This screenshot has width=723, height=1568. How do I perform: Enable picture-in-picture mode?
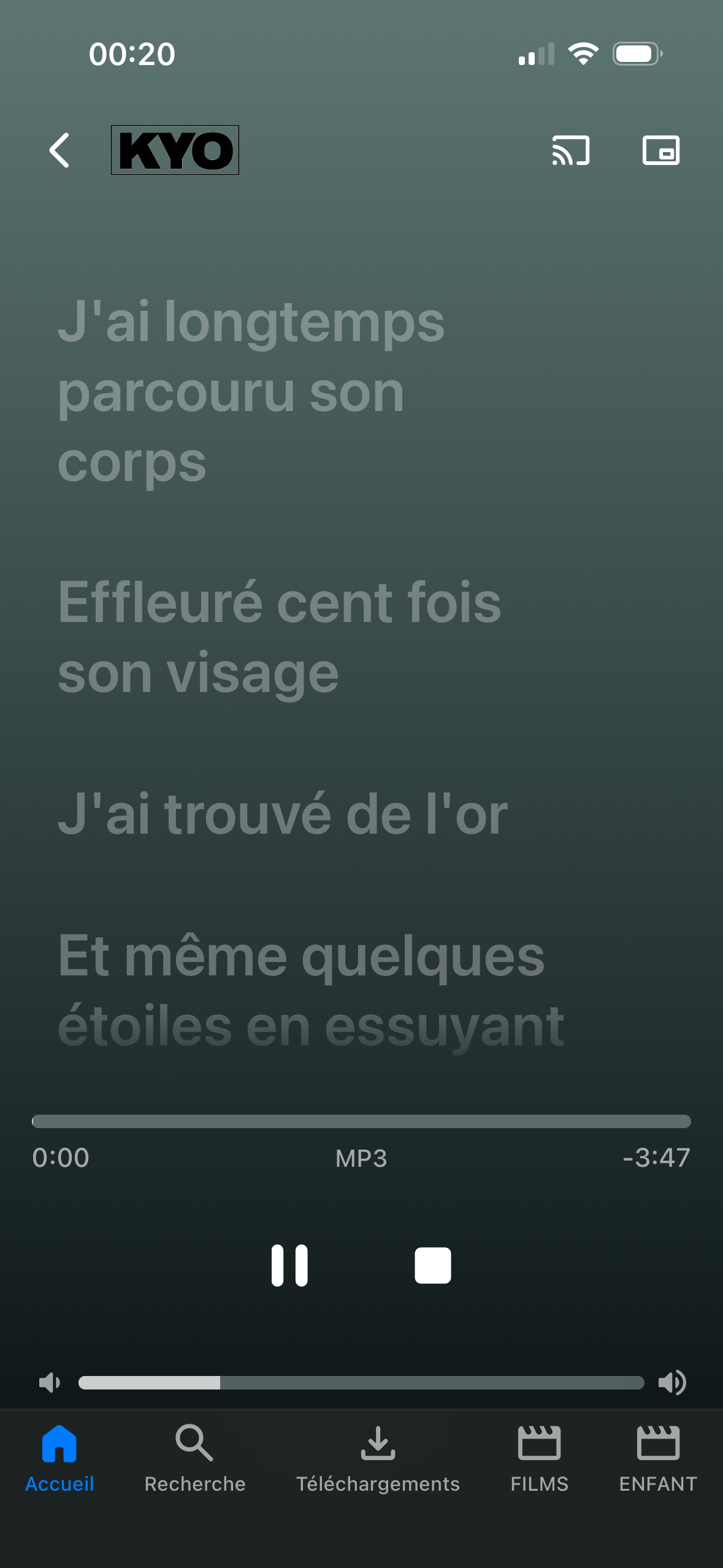660,150
